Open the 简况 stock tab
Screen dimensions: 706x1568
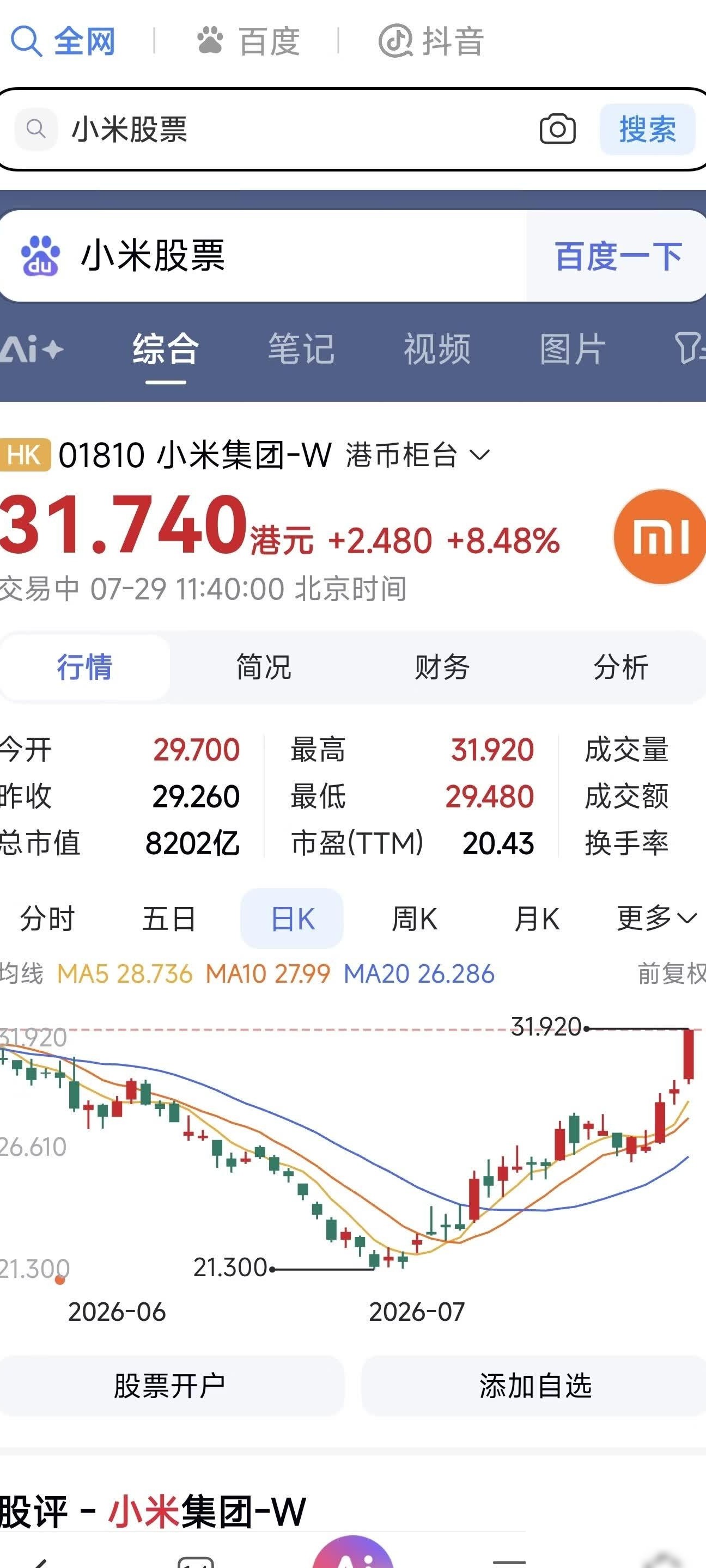point(264,666)
